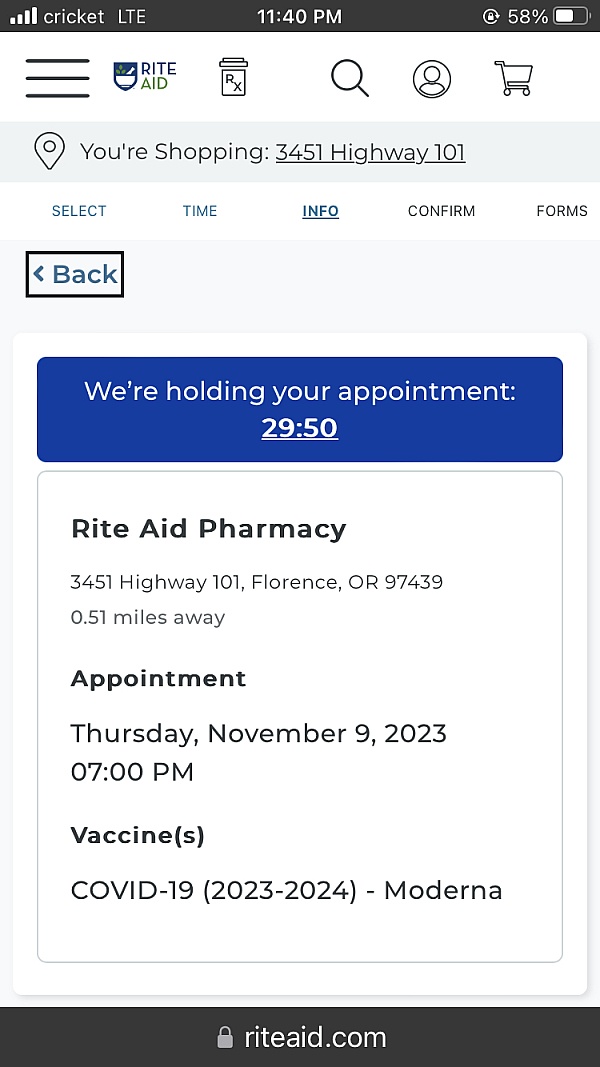Image resolution: width=600 pixels, height=1067 pixels.
Task: Open the hamburger menu
Action: coord(58,78)
